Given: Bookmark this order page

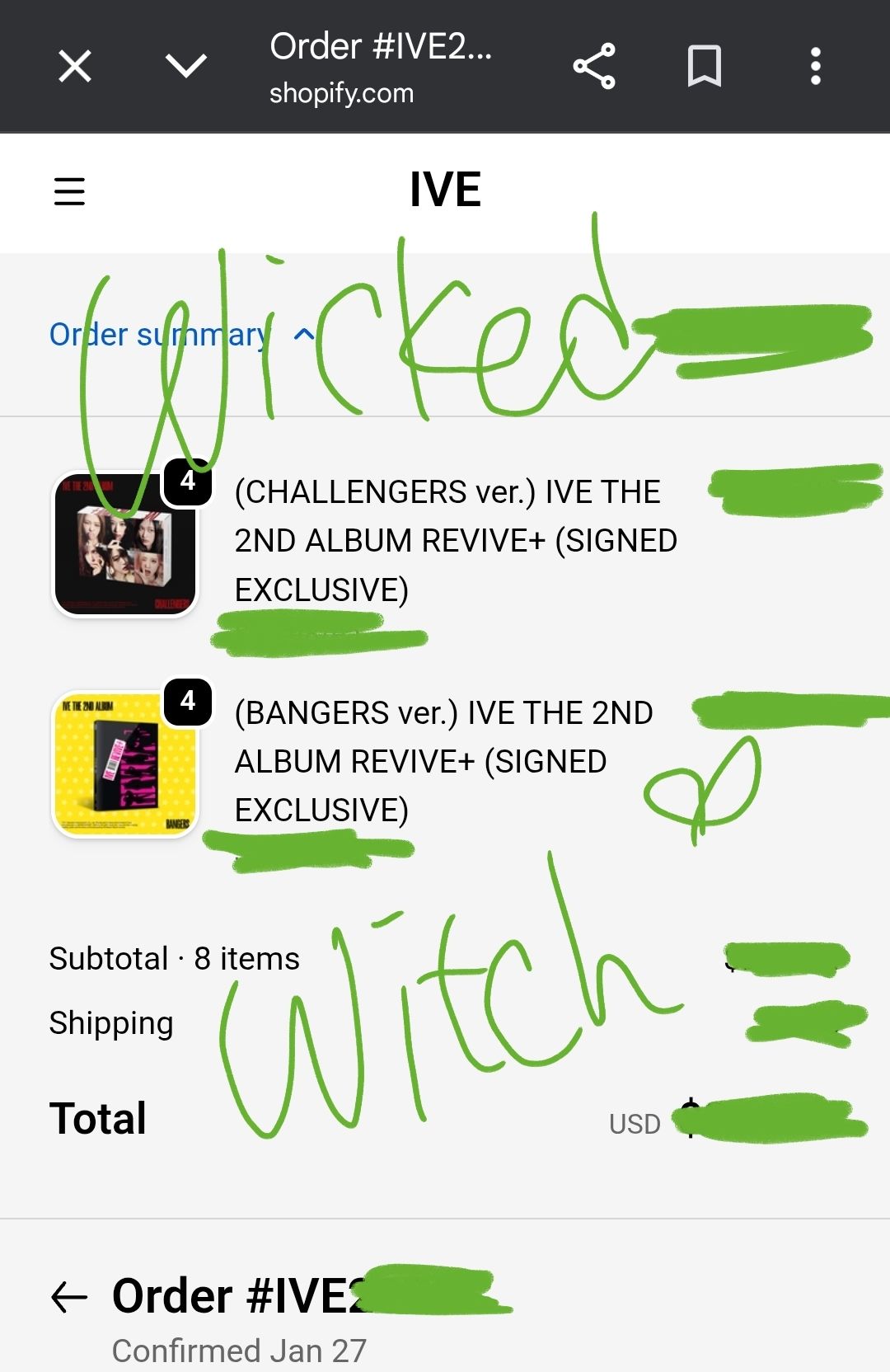Looking at the screenshot, I should (x=705, y=66).
